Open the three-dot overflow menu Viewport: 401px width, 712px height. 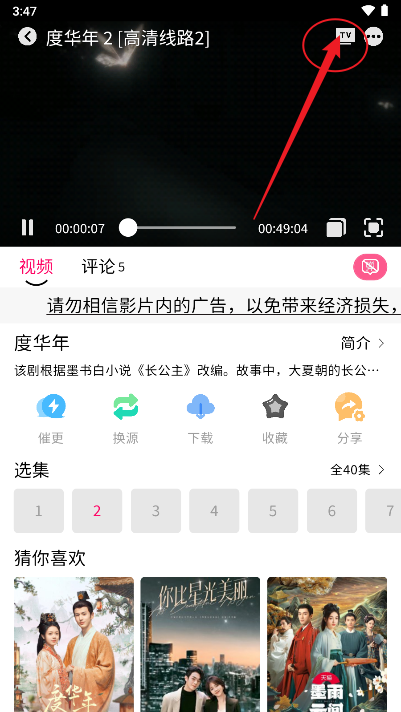[x=374, y=37]
